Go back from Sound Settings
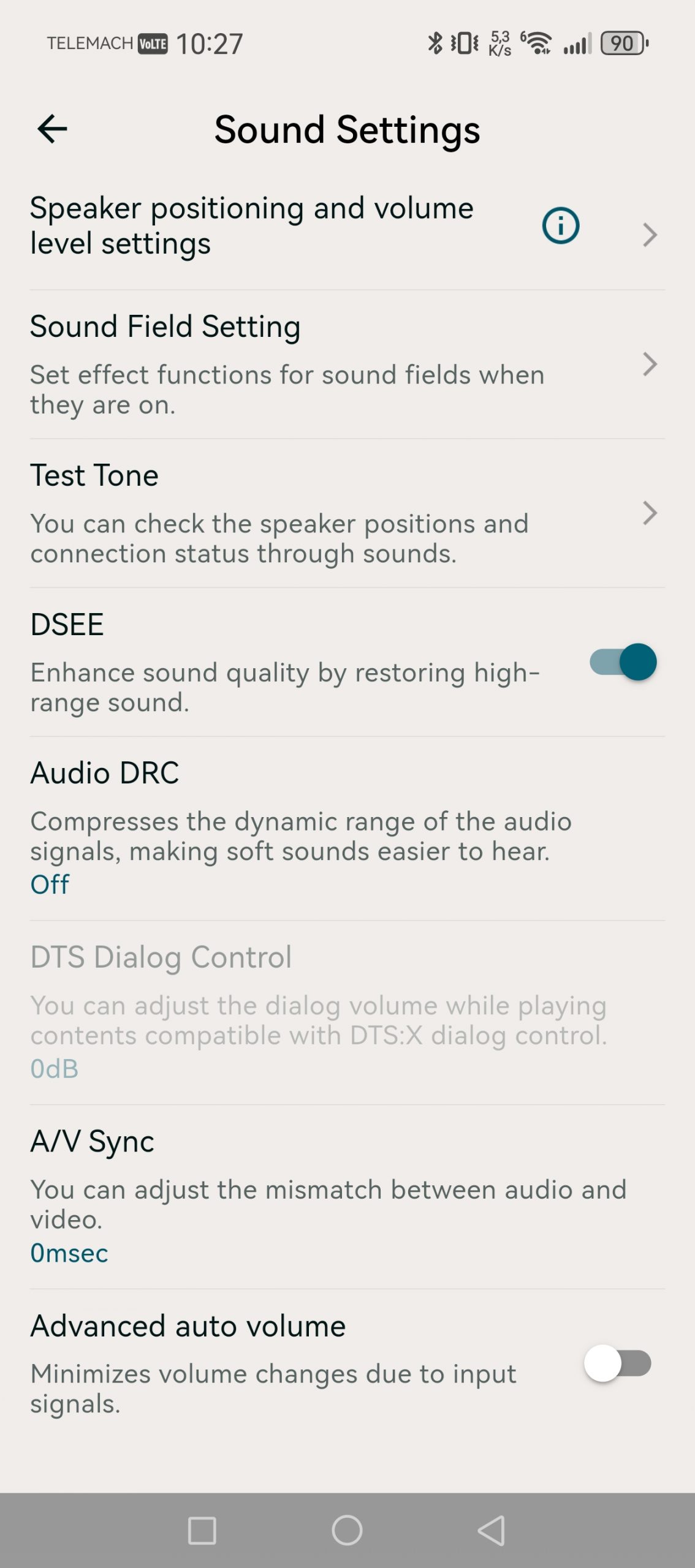This screenshot has width=695, height=1568. [x=52, y=129]
